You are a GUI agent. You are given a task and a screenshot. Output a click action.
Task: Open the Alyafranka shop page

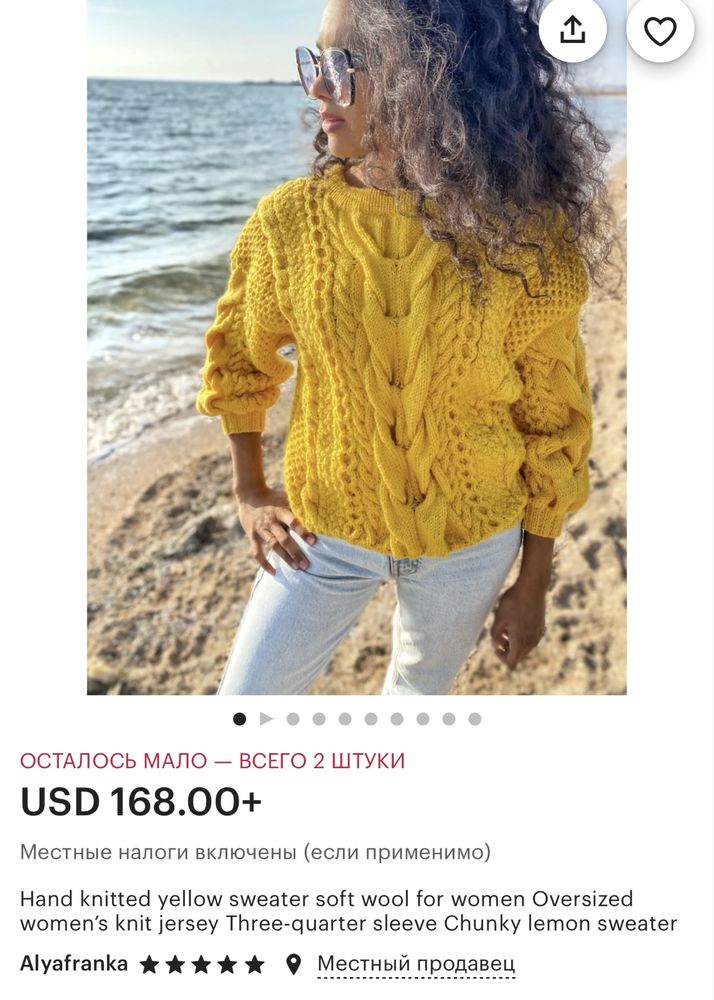tap(74, 964)
